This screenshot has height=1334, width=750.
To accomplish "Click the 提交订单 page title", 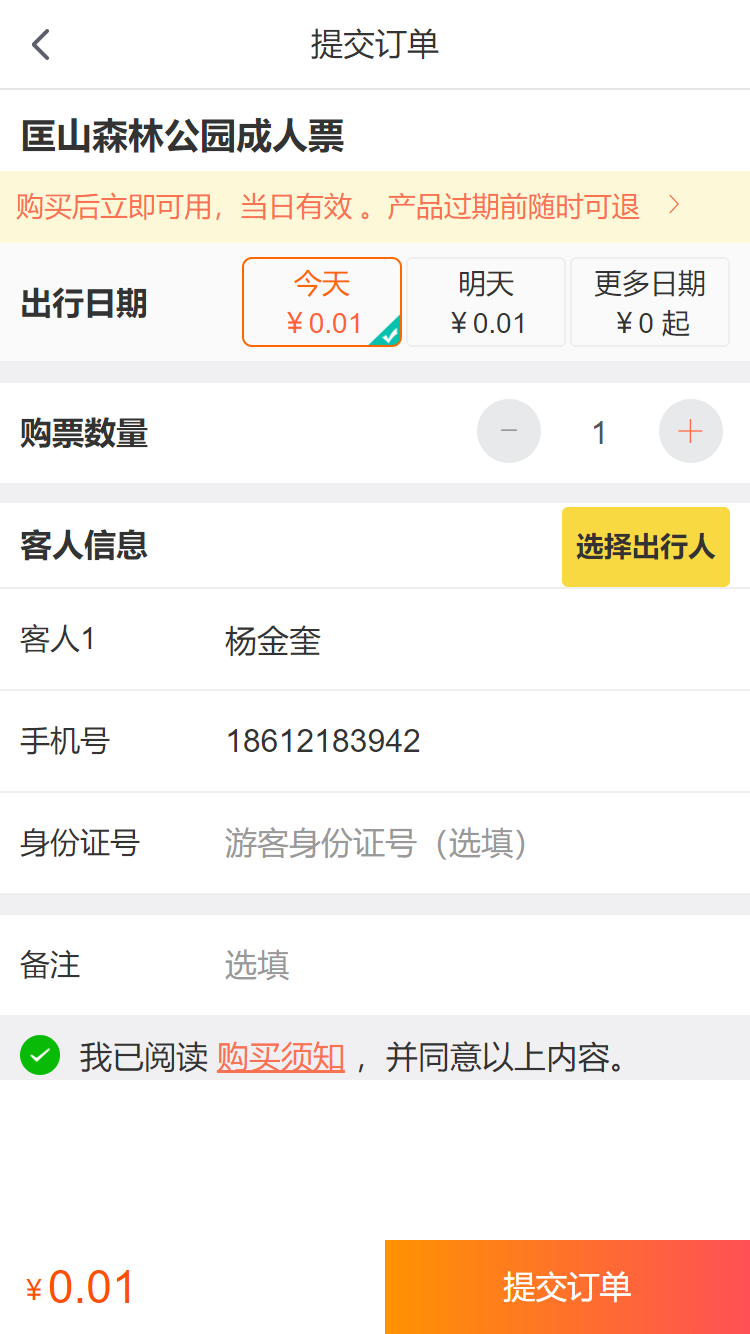I will 374,44.
